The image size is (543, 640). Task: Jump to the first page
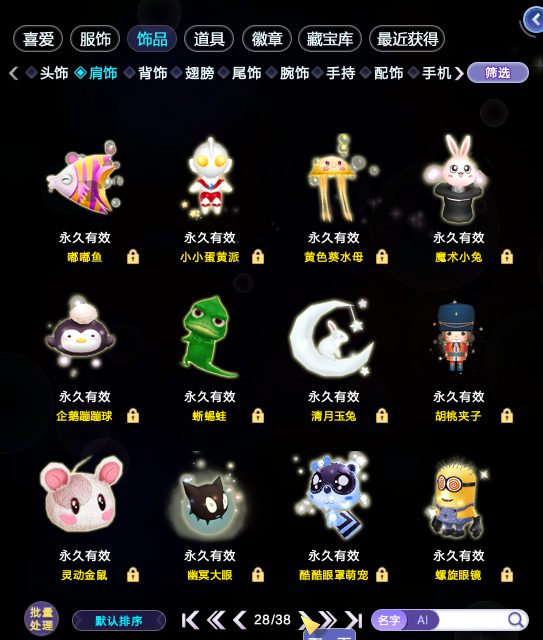pyautogui.click(x=190, y=620)
